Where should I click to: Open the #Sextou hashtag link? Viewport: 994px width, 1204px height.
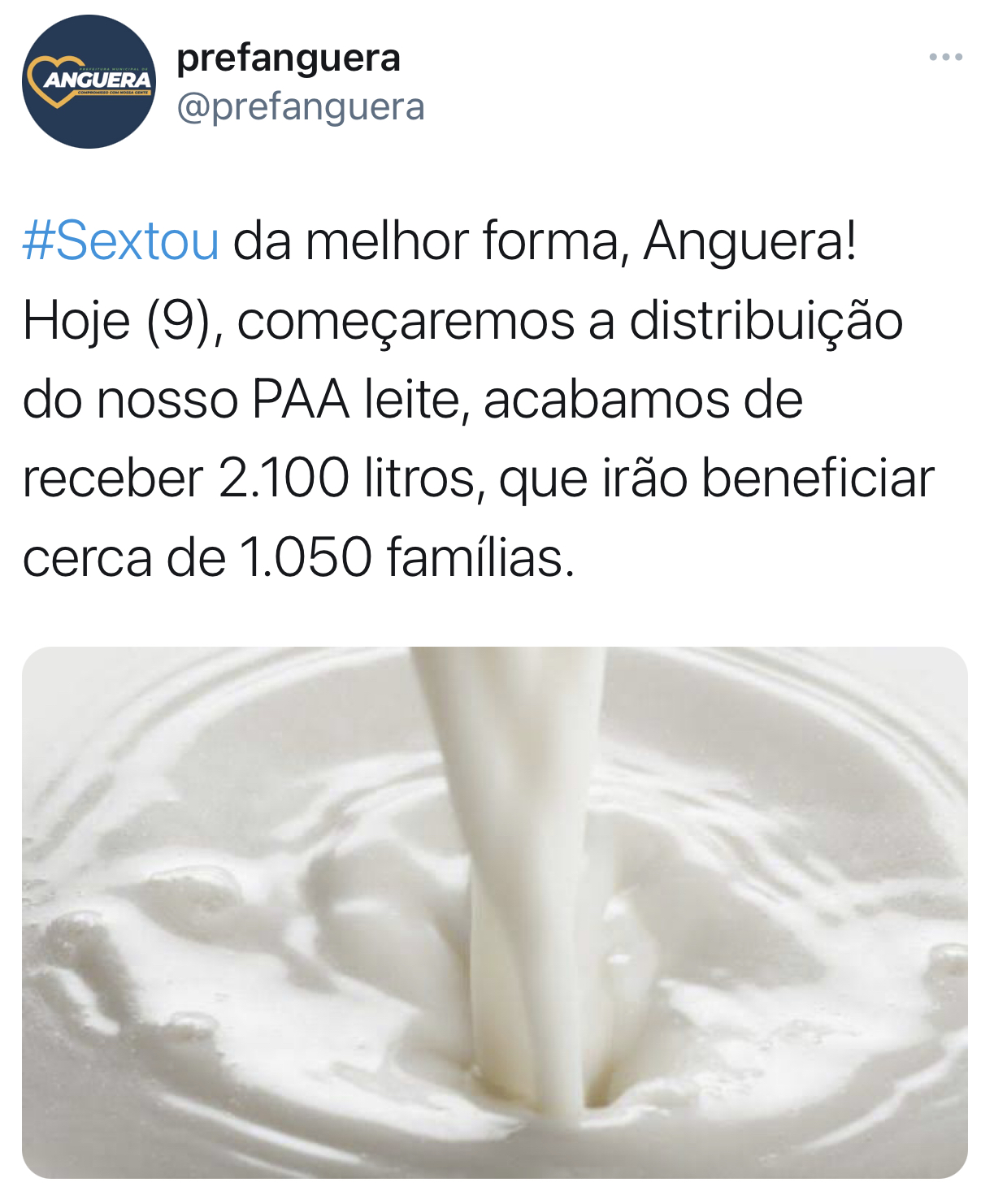coord(121,241)
